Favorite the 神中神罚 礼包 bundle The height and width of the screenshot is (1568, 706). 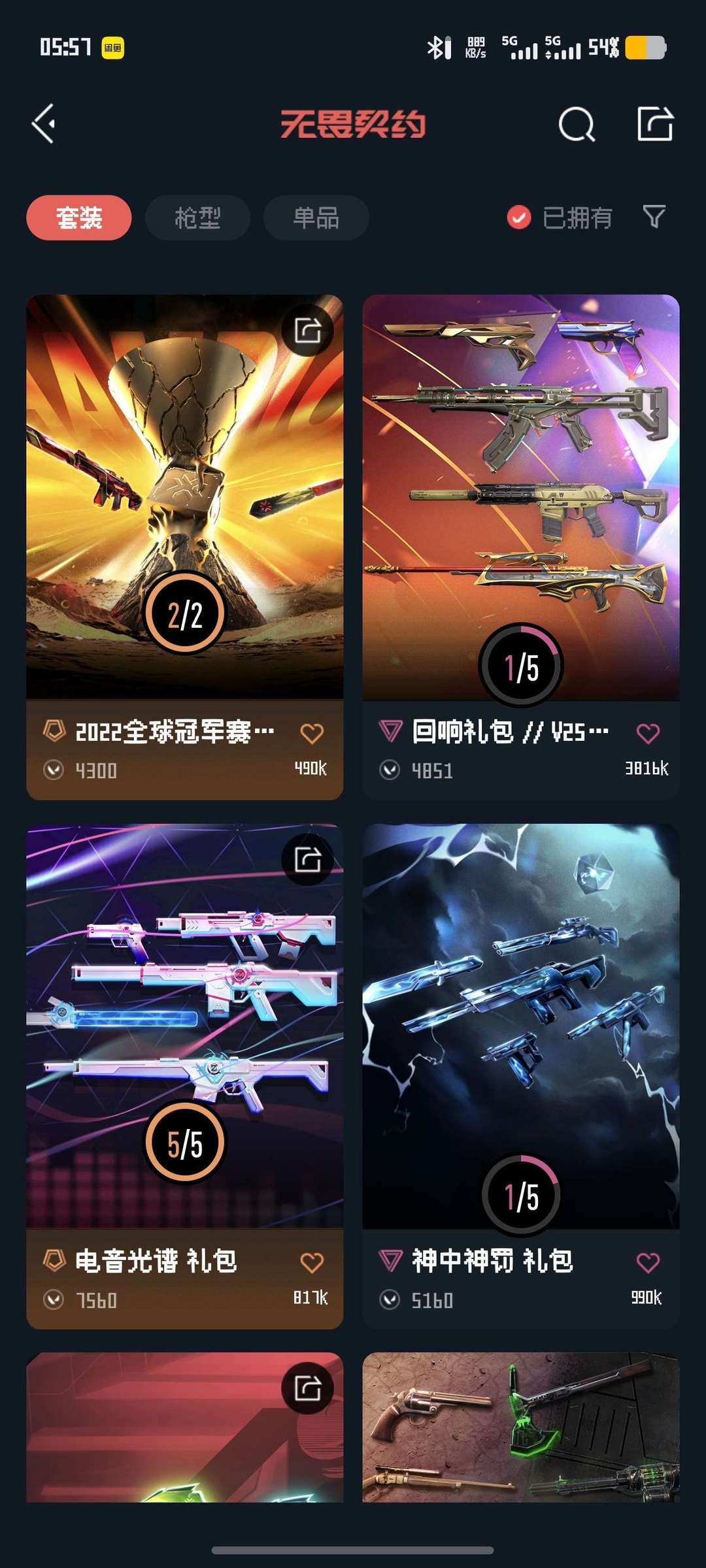[648, 1263]
